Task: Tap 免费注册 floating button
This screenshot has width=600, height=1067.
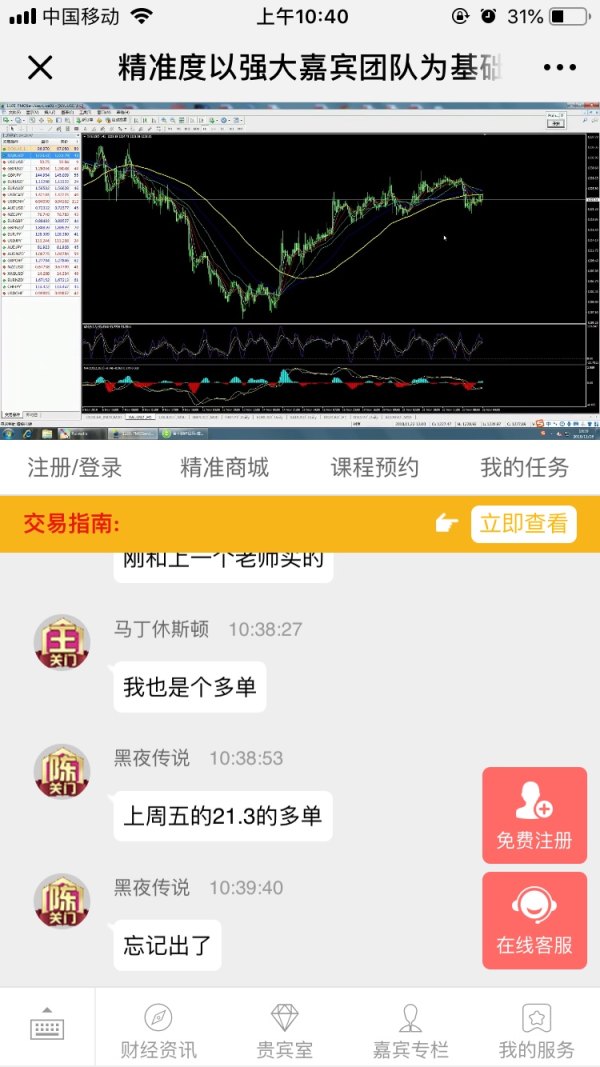Action: pyautogui.click(x=534, y=815)
